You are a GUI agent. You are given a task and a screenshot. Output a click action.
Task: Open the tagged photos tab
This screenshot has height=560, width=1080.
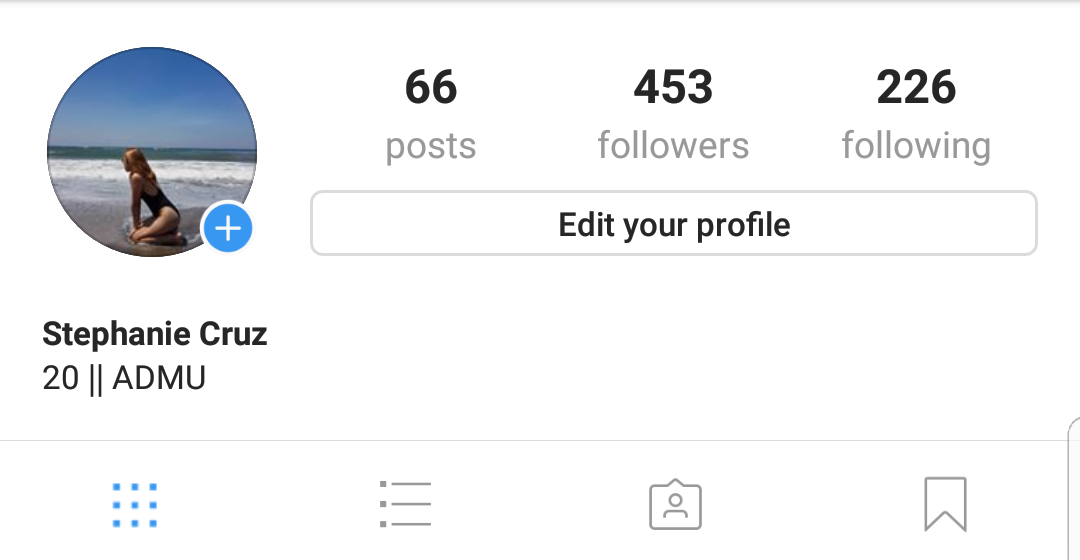point(675,505)
